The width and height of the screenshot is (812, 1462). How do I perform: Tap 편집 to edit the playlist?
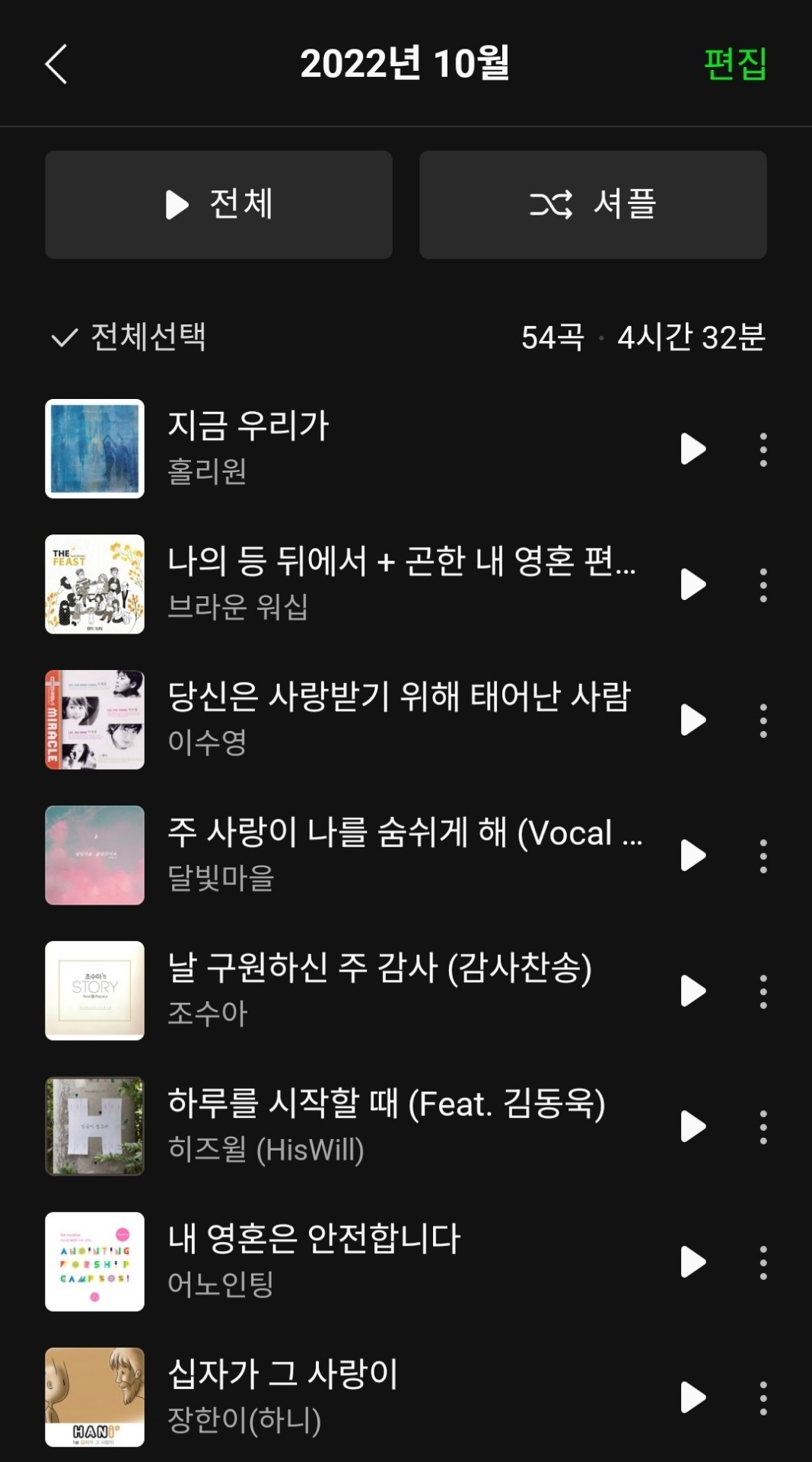(734, 64)
